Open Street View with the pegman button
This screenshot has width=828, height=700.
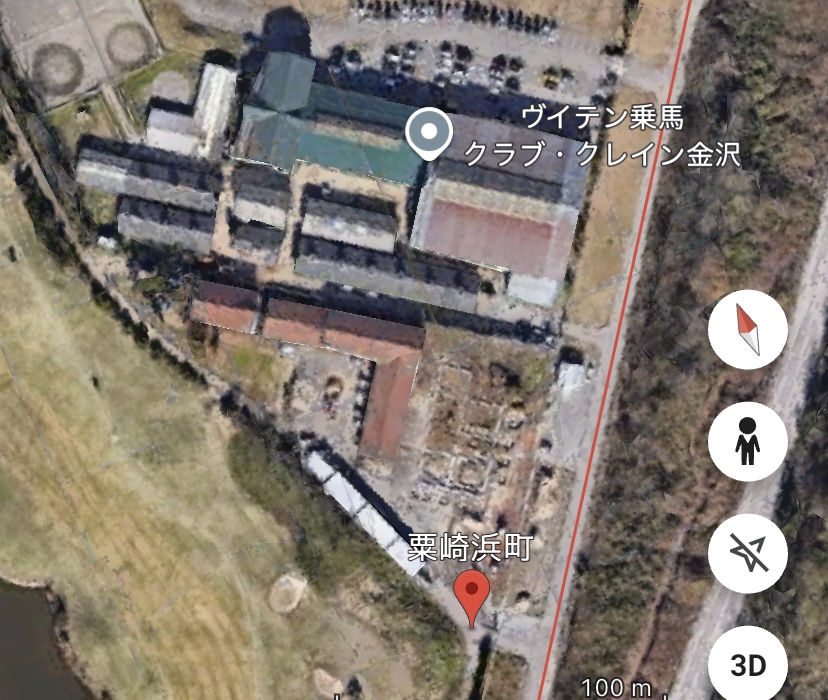[748, 443]
